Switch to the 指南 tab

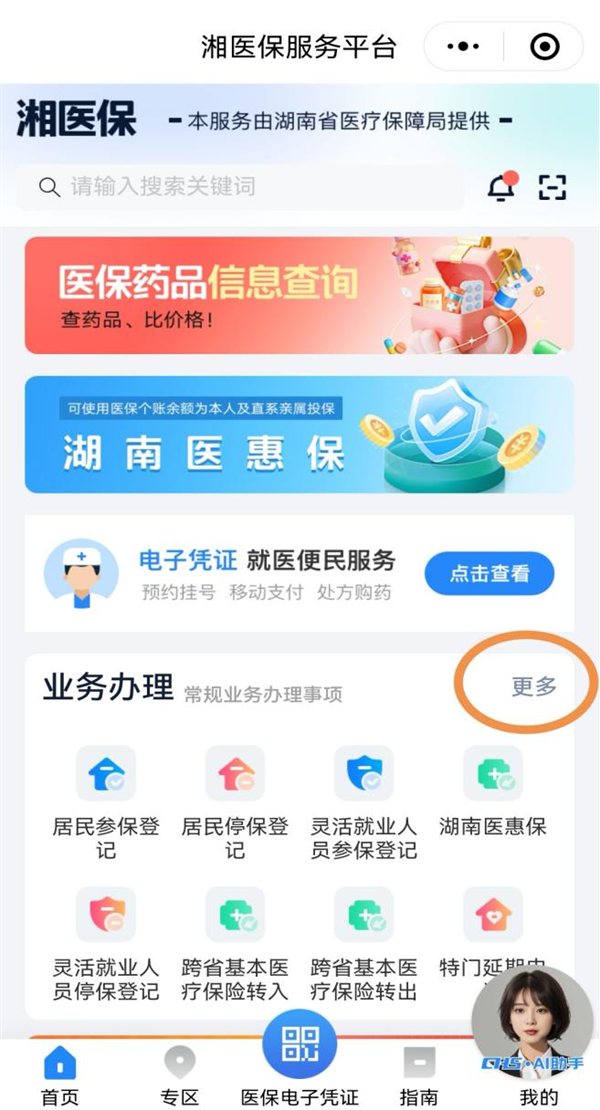(x=418, y=1075)
